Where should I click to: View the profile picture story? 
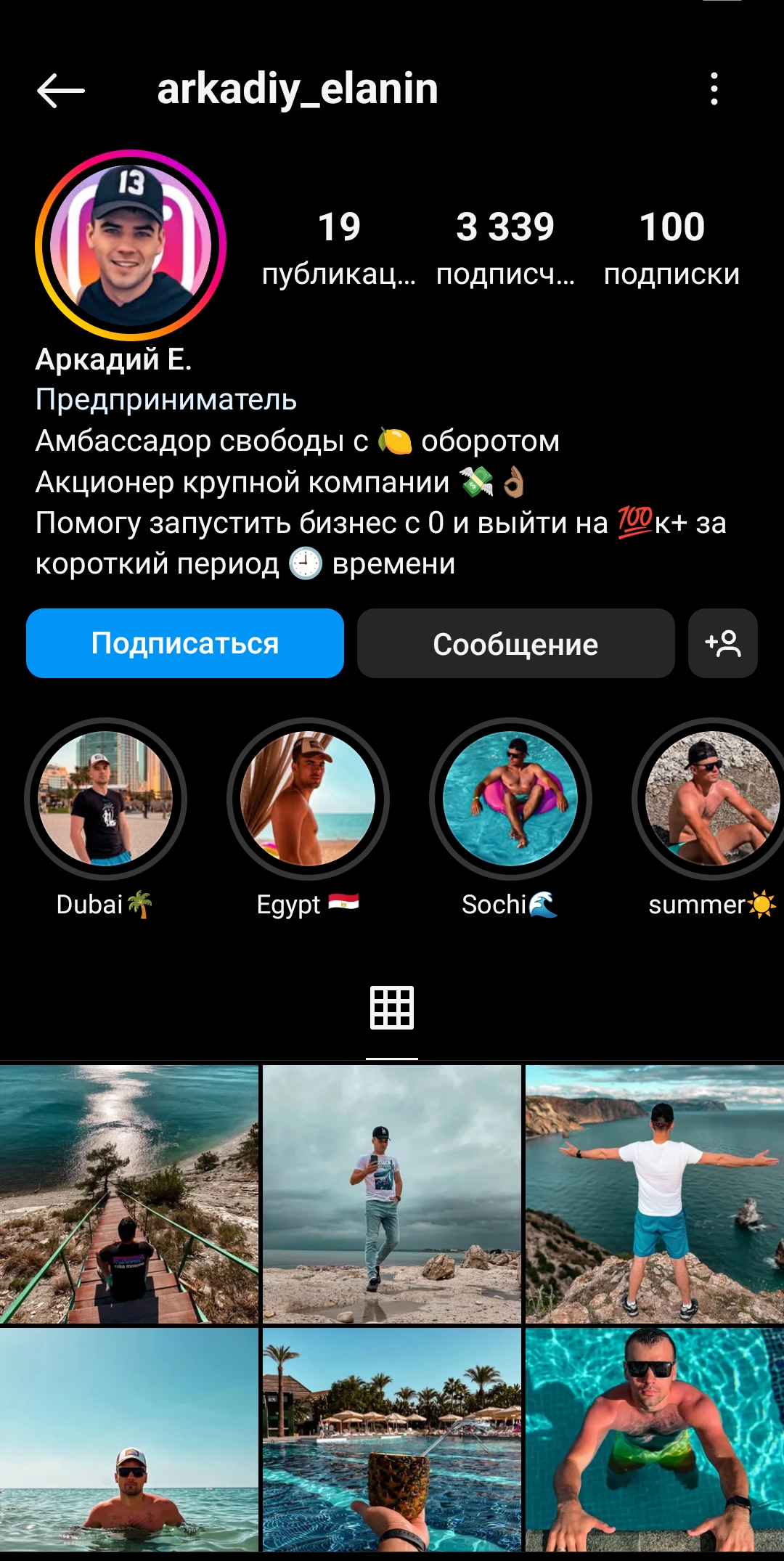tap(131, 245)
